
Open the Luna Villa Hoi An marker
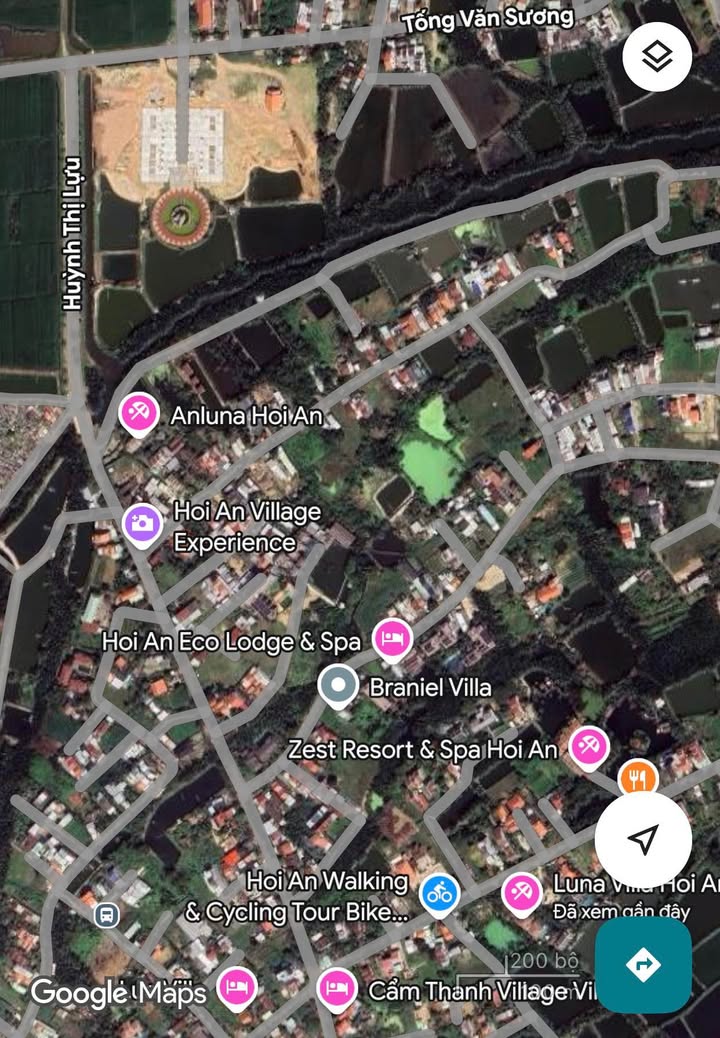(521, 890)
